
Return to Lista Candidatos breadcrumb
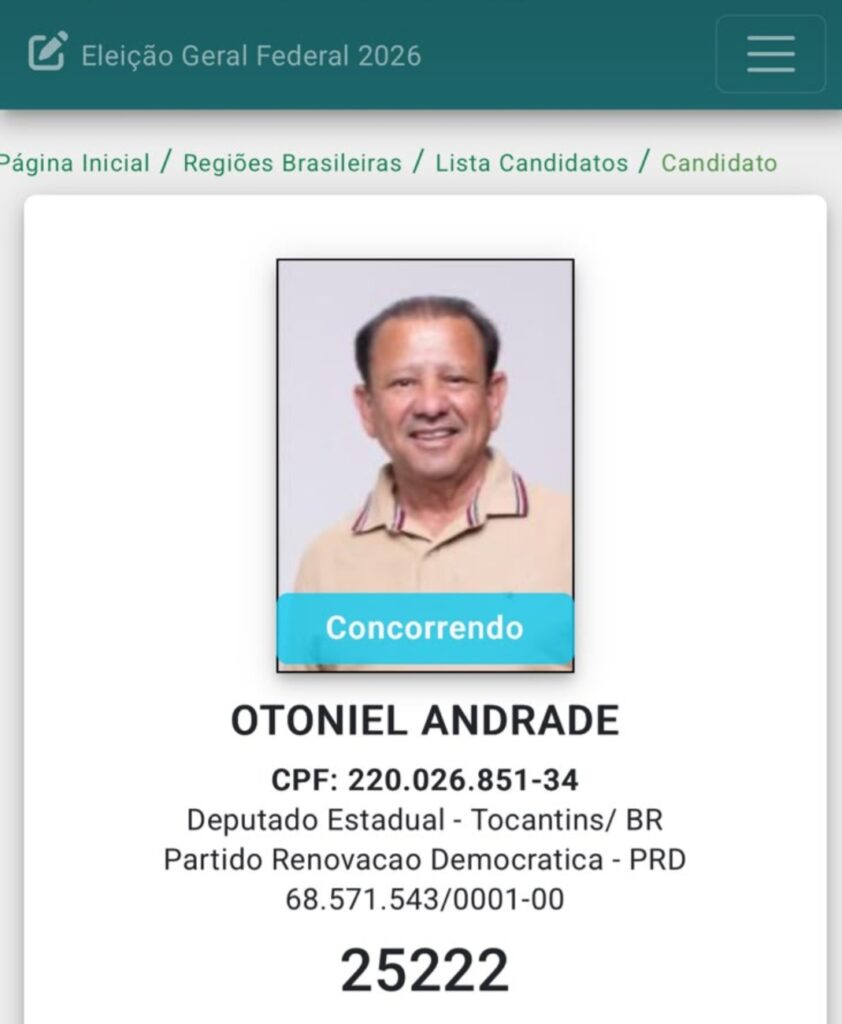[532, 163]
